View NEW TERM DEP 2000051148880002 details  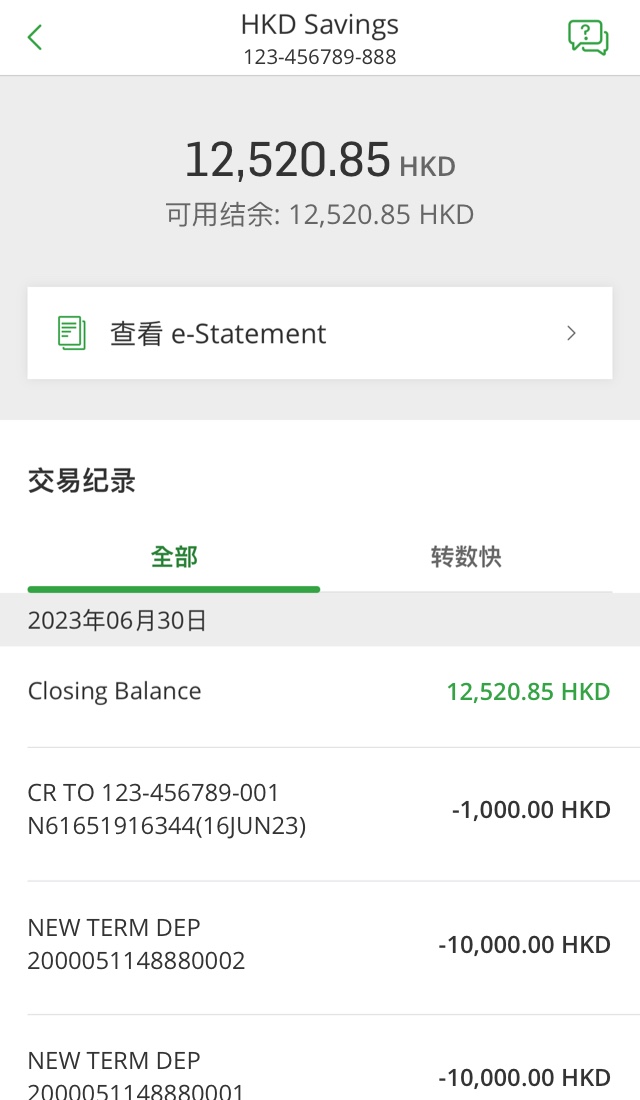pyautogui.click(x=319, y=944)
